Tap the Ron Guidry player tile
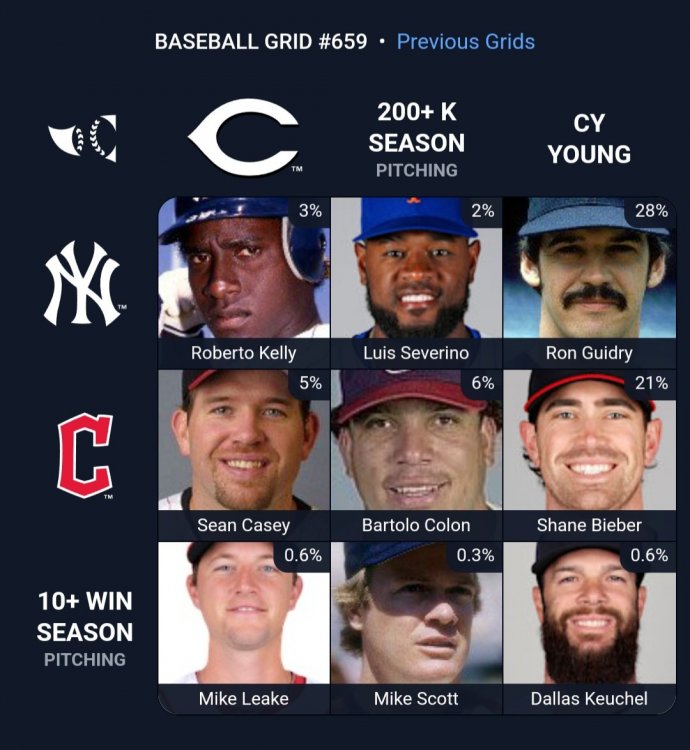Viewport: 690px width, 750px height. pyautogui.click(x=588, y=282)
